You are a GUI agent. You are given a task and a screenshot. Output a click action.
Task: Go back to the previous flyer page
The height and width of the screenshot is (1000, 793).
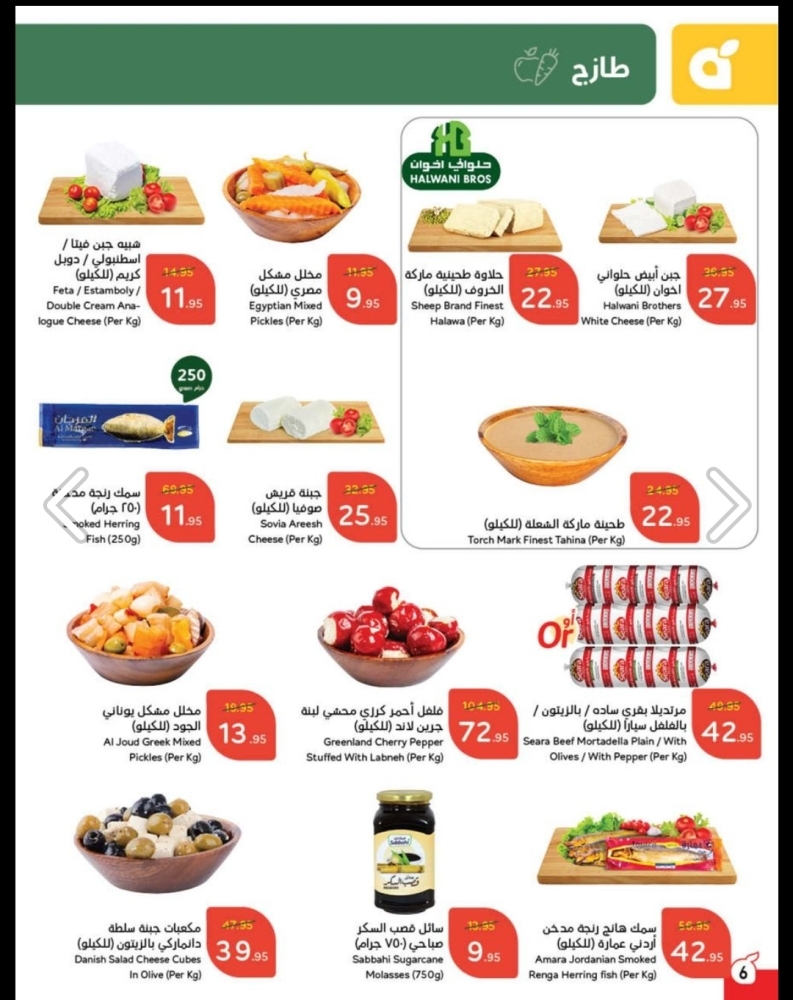(66, 505)
